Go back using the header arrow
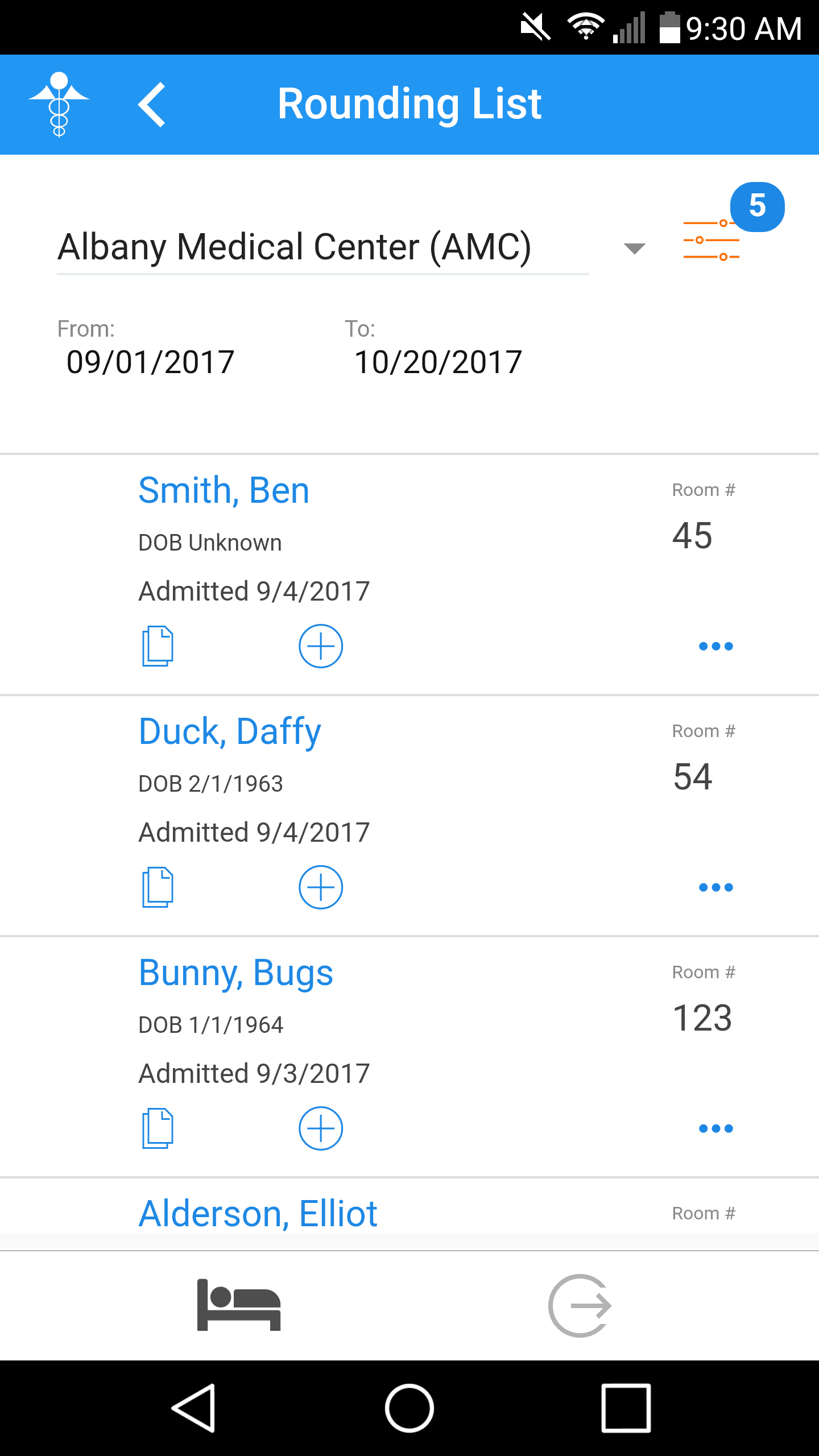 tap(152, 105)
